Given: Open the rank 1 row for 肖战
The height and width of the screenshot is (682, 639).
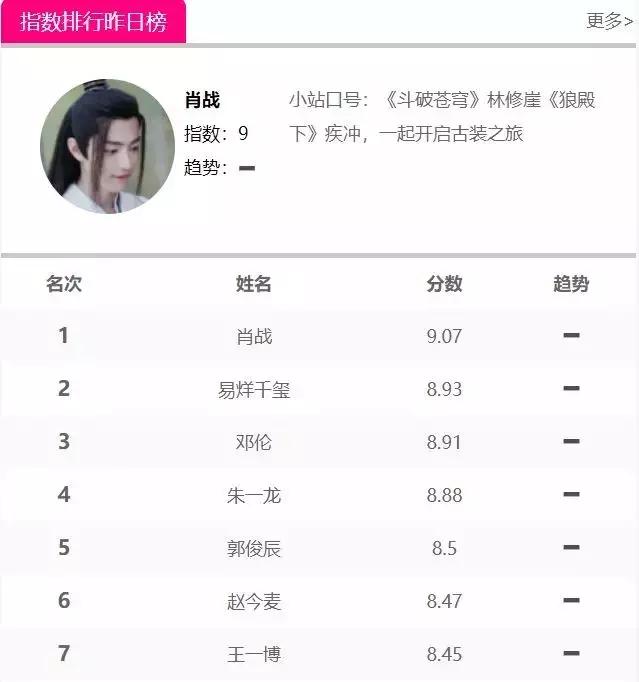Looking at the screenshot, I should 319,335.
